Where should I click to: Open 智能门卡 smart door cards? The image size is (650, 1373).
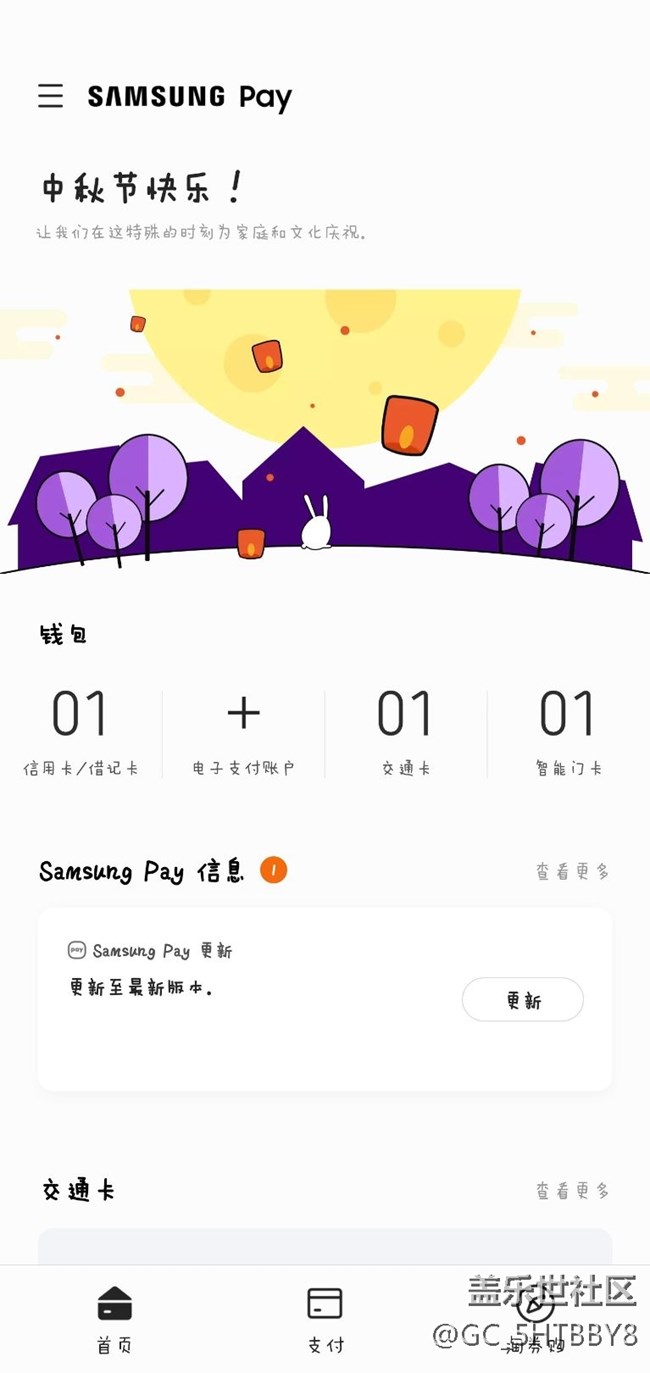(568, 732)
